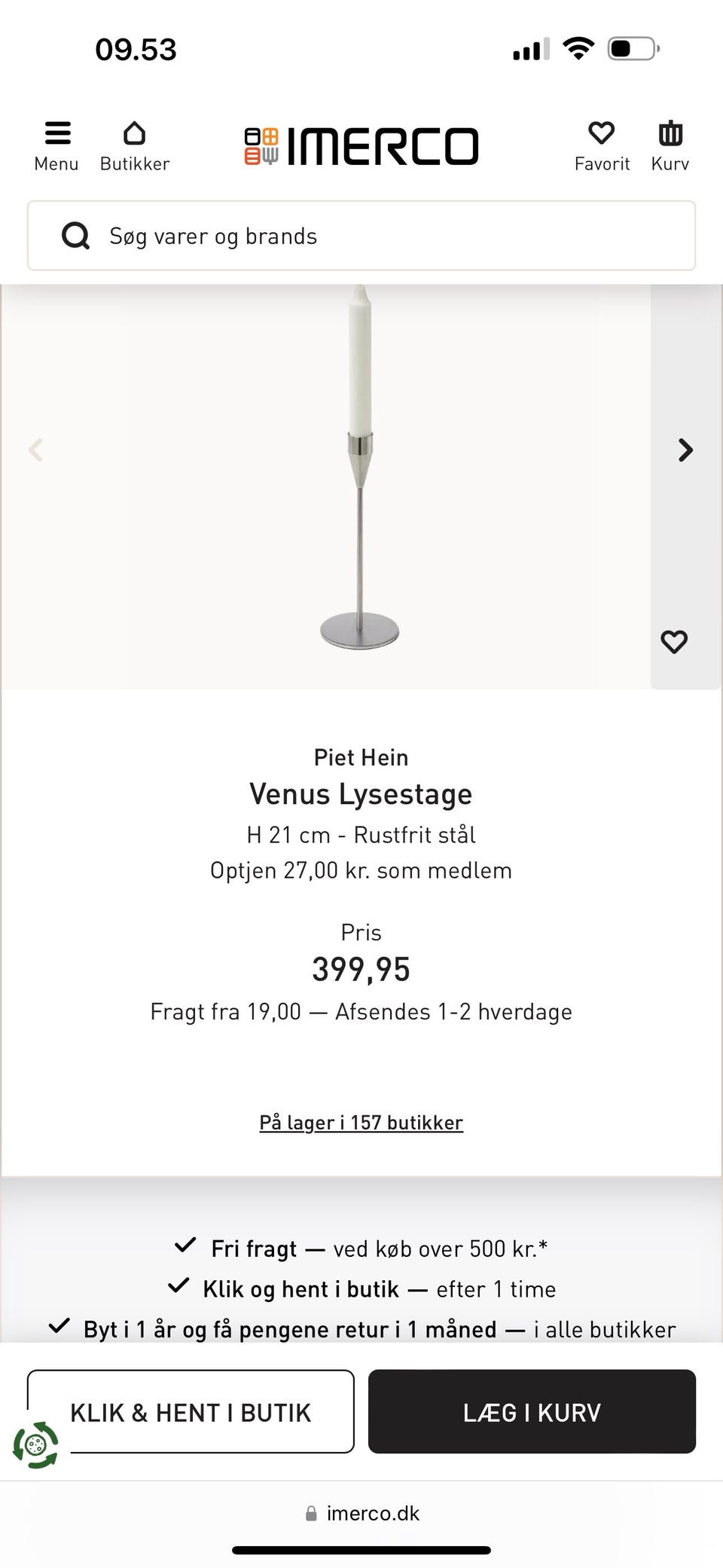Open På lager i 157 butikker link

(361, 1122)
